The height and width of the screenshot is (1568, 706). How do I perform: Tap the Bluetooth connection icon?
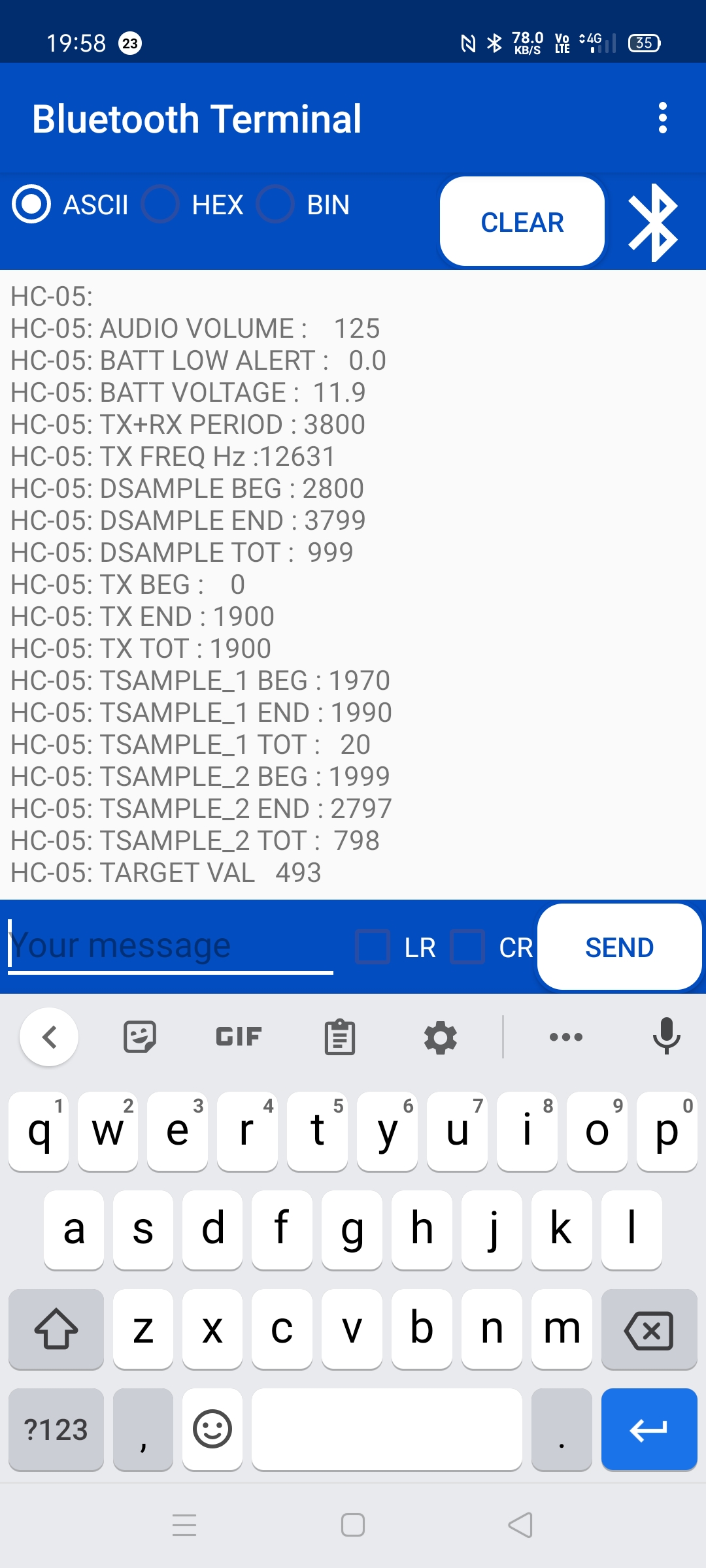(652, 223)
